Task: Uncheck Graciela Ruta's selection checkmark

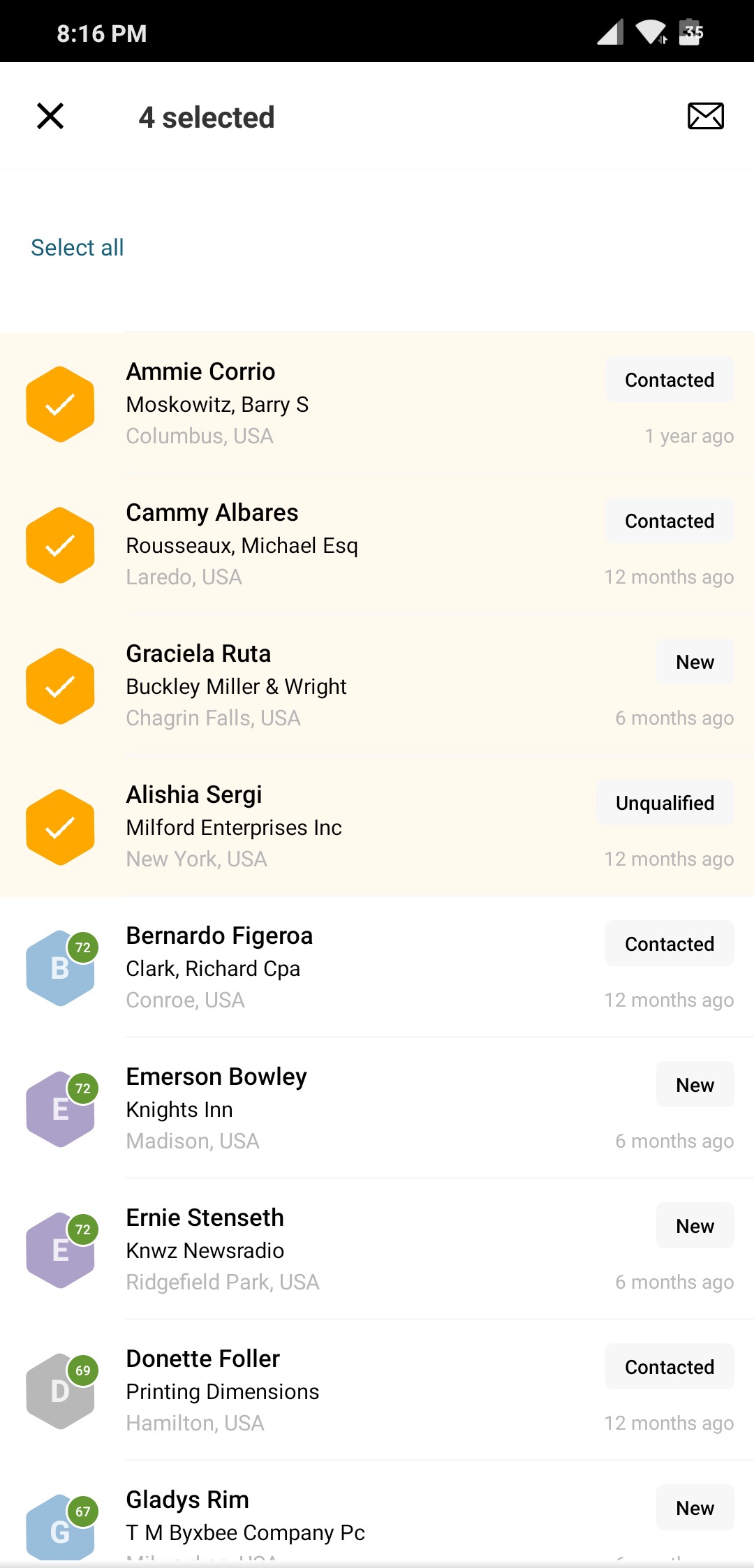Action: [59, 686]
